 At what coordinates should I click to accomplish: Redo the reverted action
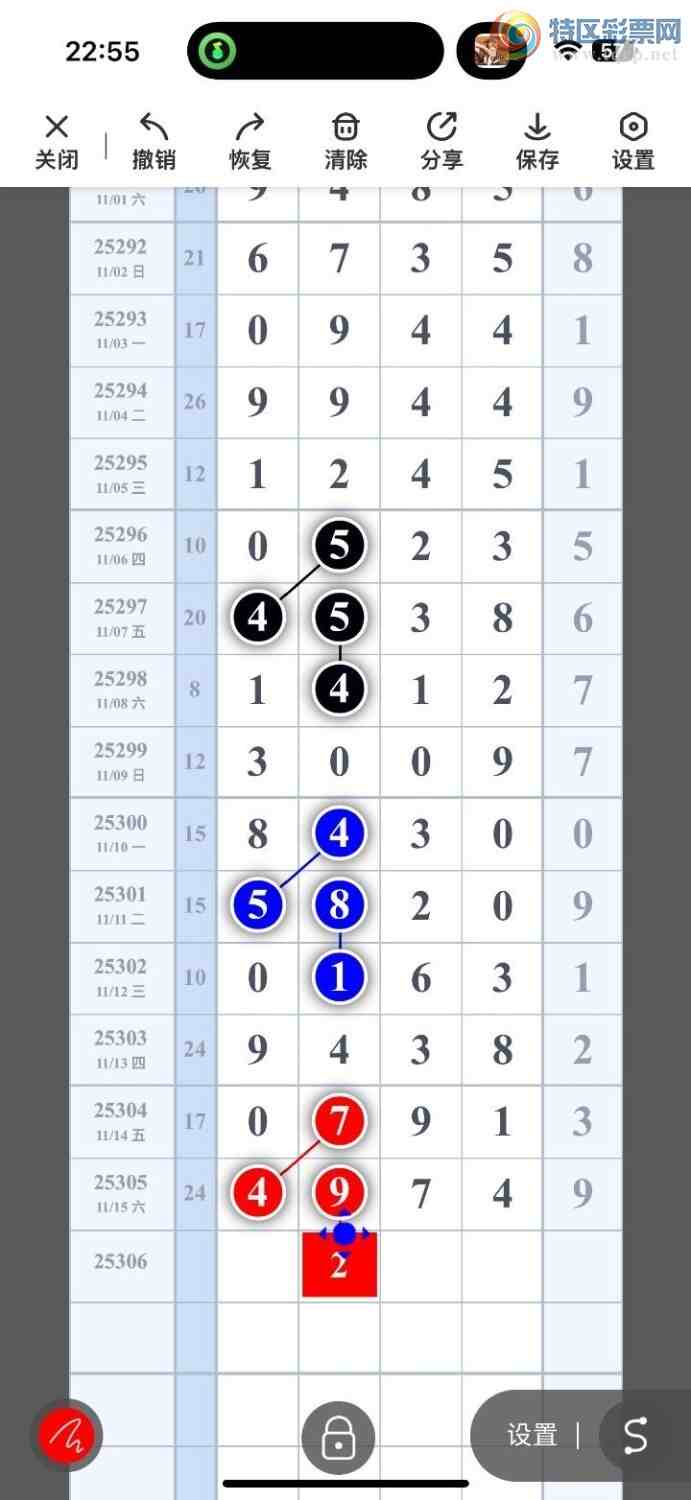250,141
